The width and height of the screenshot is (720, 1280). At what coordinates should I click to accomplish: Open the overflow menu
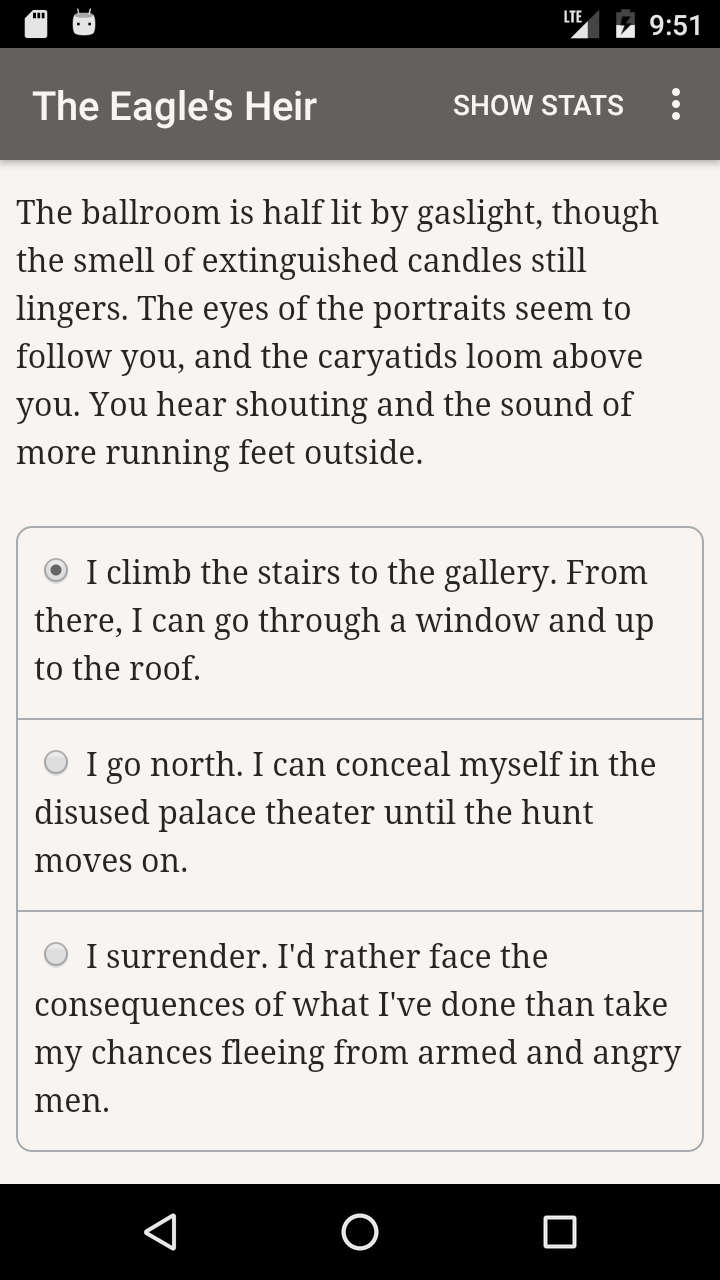pos(676,105)
